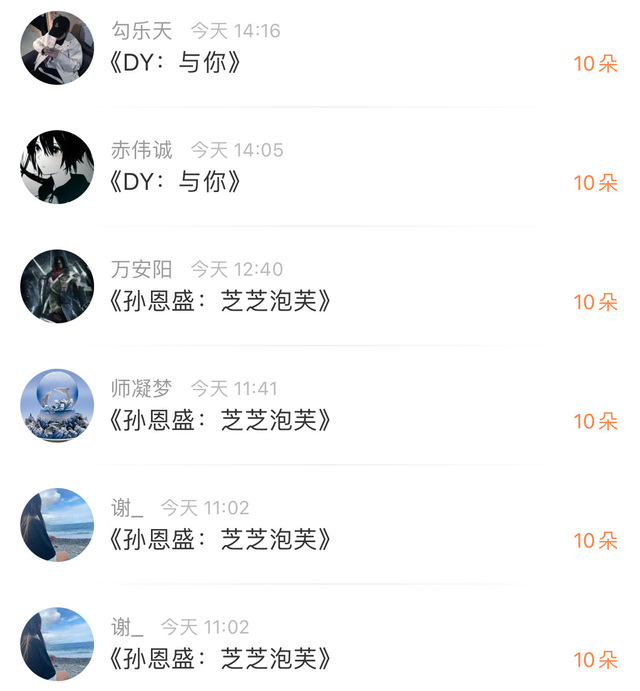Tap 万安阳's avatar
Screen dimensions: 640x691
(57, 286)
